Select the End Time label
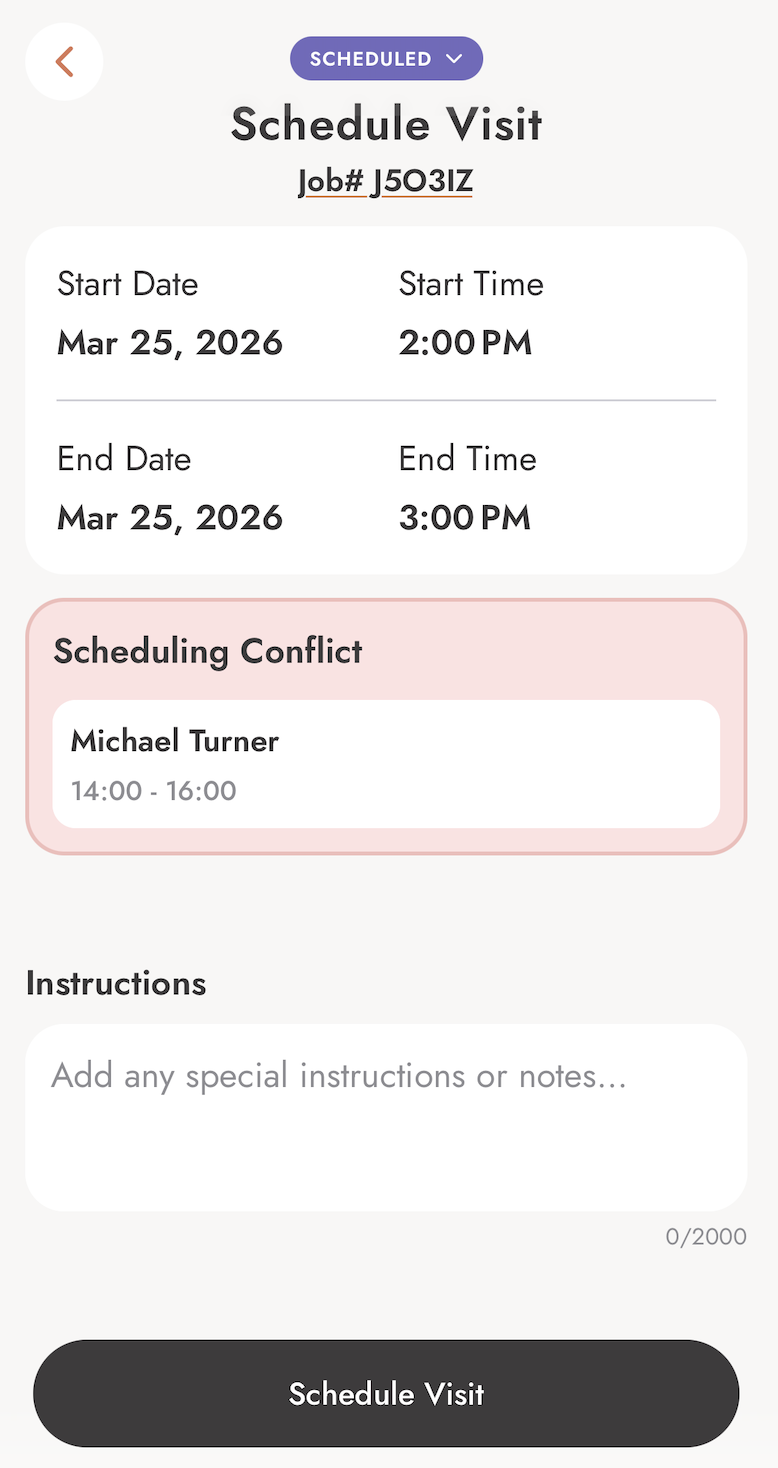The image size is (778, 1468). click(467, 458)
